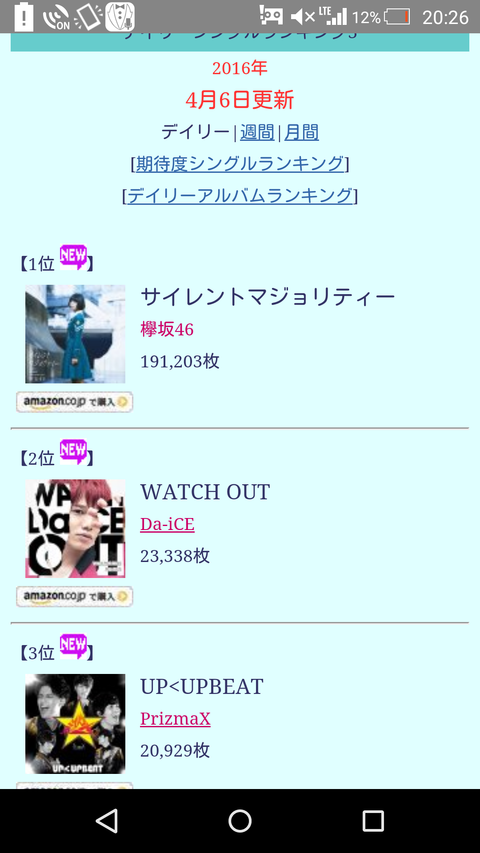This screenshot has height=853, width=480.
Task: Open the 週間 weekly ranking link
Action: pyautogui.click(x=257, y=133)
